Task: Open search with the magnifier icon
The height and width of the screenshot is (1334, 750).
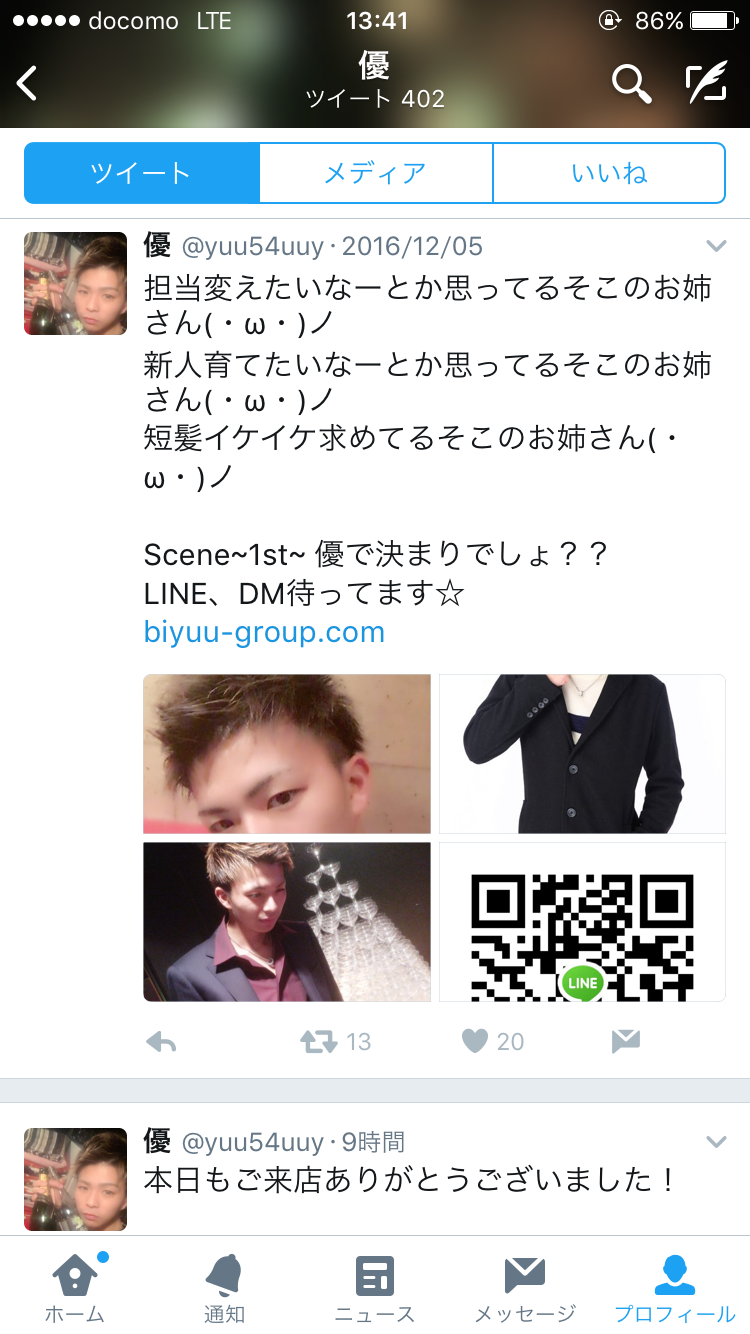Action: pos(631,84)
